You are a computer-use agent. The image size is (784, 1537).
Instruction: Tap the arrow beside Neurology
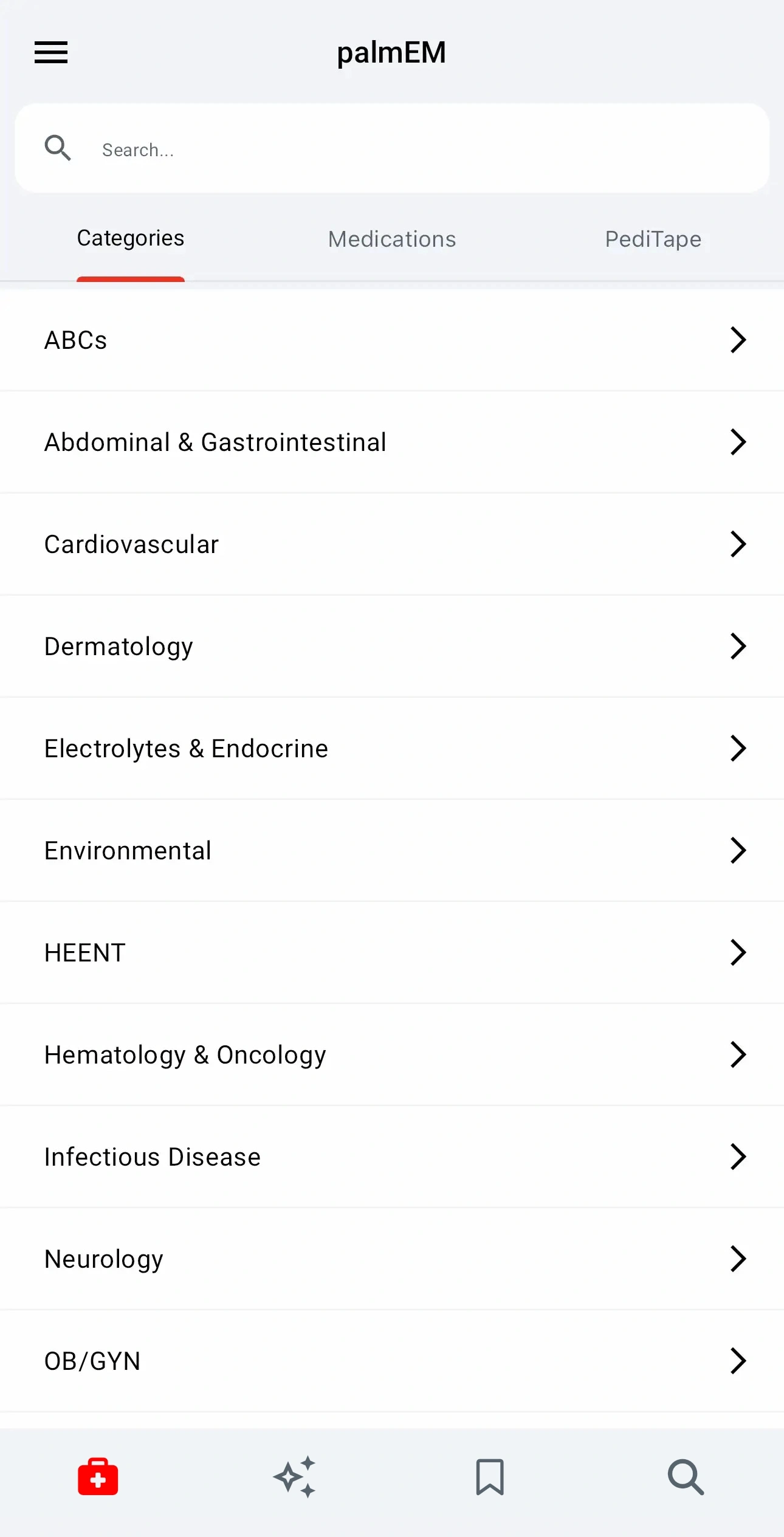tap(737, 1259)
